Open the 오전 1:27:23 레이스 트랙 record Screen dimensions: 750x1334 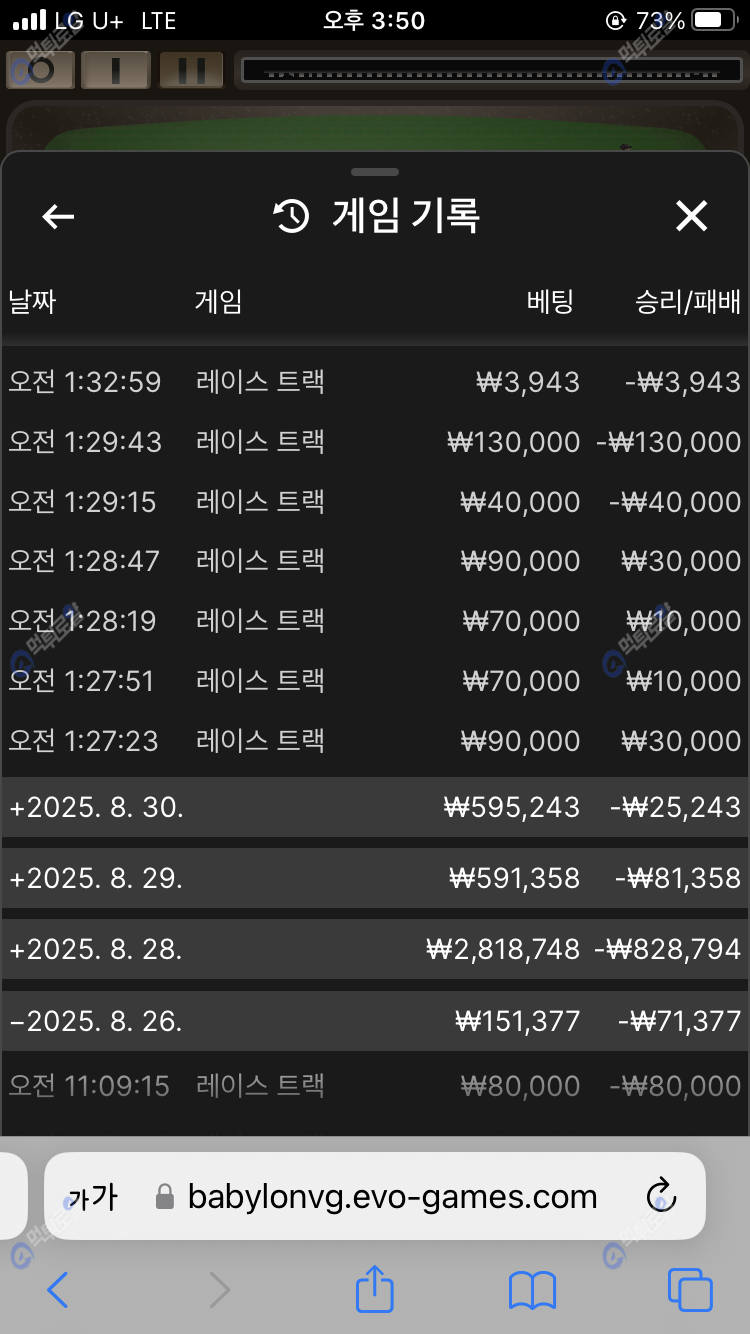(375, 741)
